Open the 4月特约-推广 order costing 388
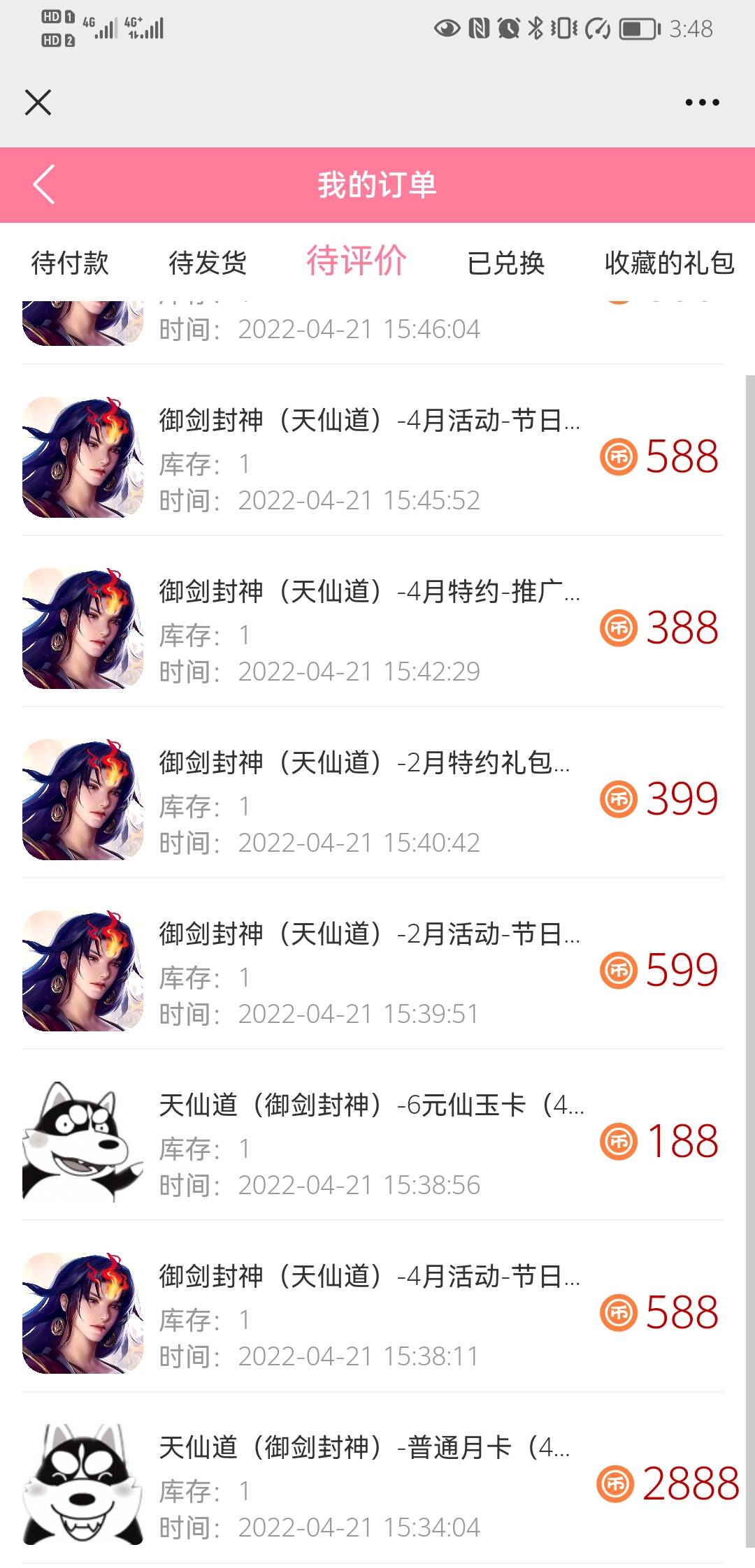 pyautogui.click(x=371, y=629)
